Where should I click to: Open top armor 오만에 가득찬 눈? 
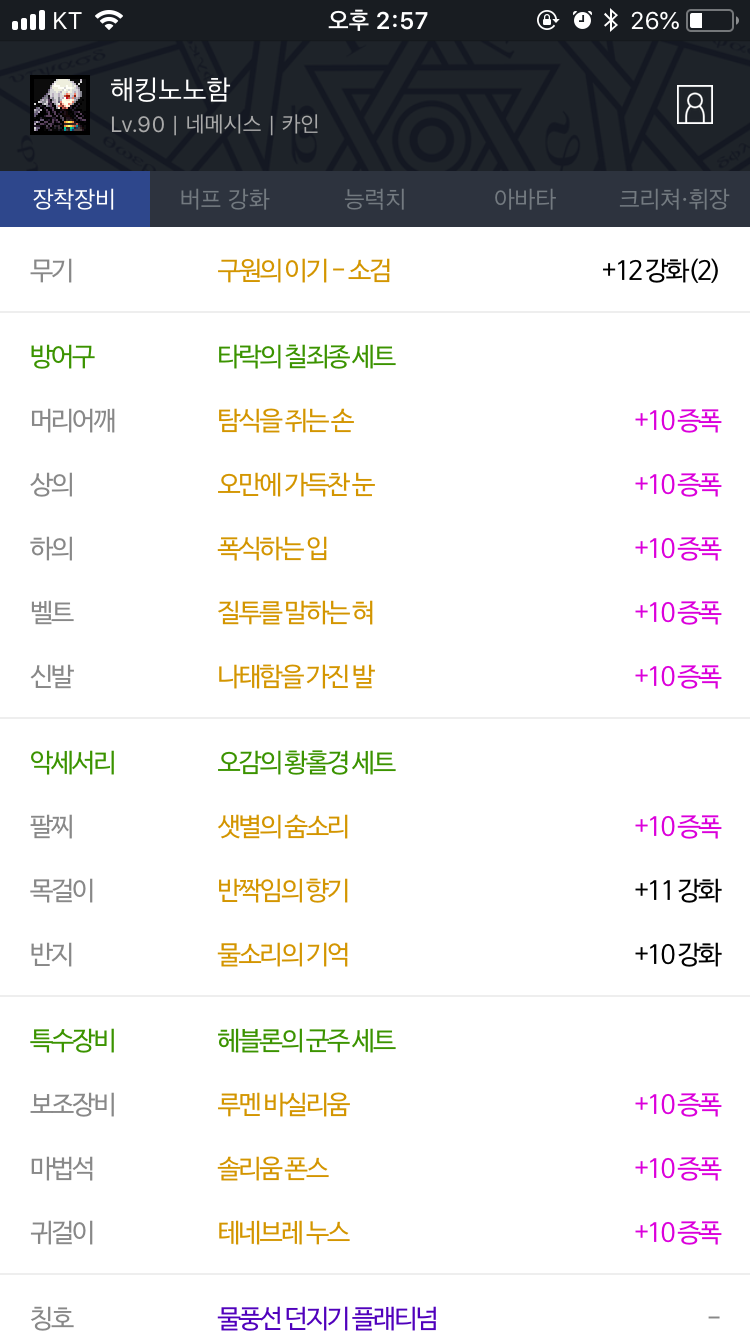pyautogui.click(x=296, y=484)
